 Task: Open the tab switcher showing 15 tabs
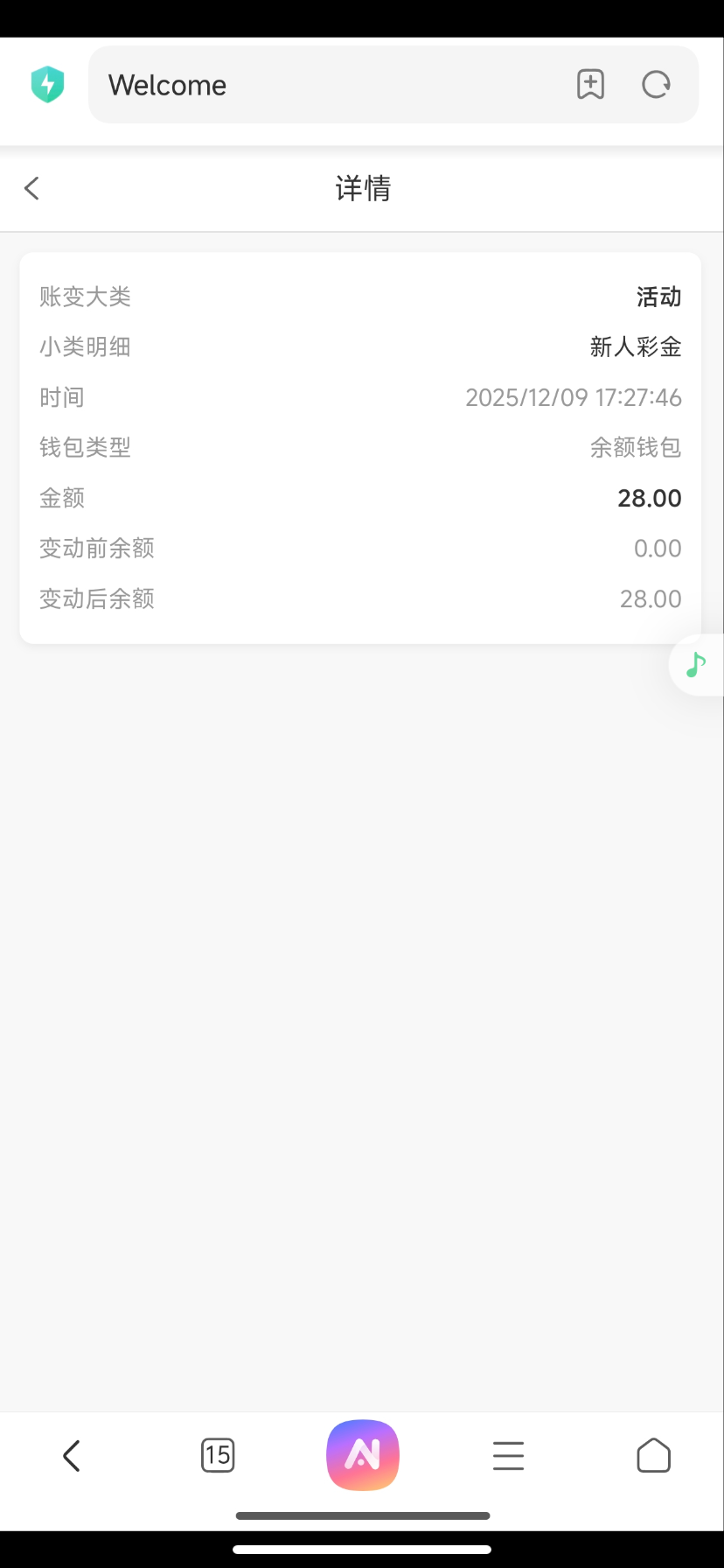point(218,1456)
